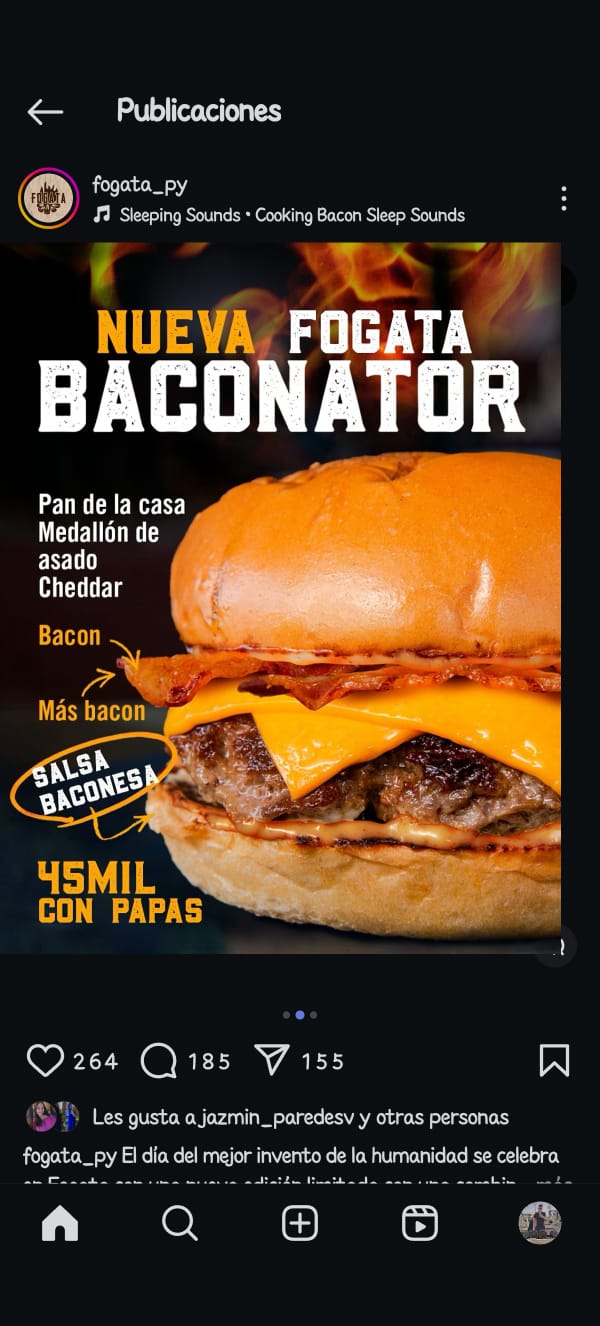600x1326 pixels.
Task: Share the post via send icon
Action: click(x=272, y=1060)
